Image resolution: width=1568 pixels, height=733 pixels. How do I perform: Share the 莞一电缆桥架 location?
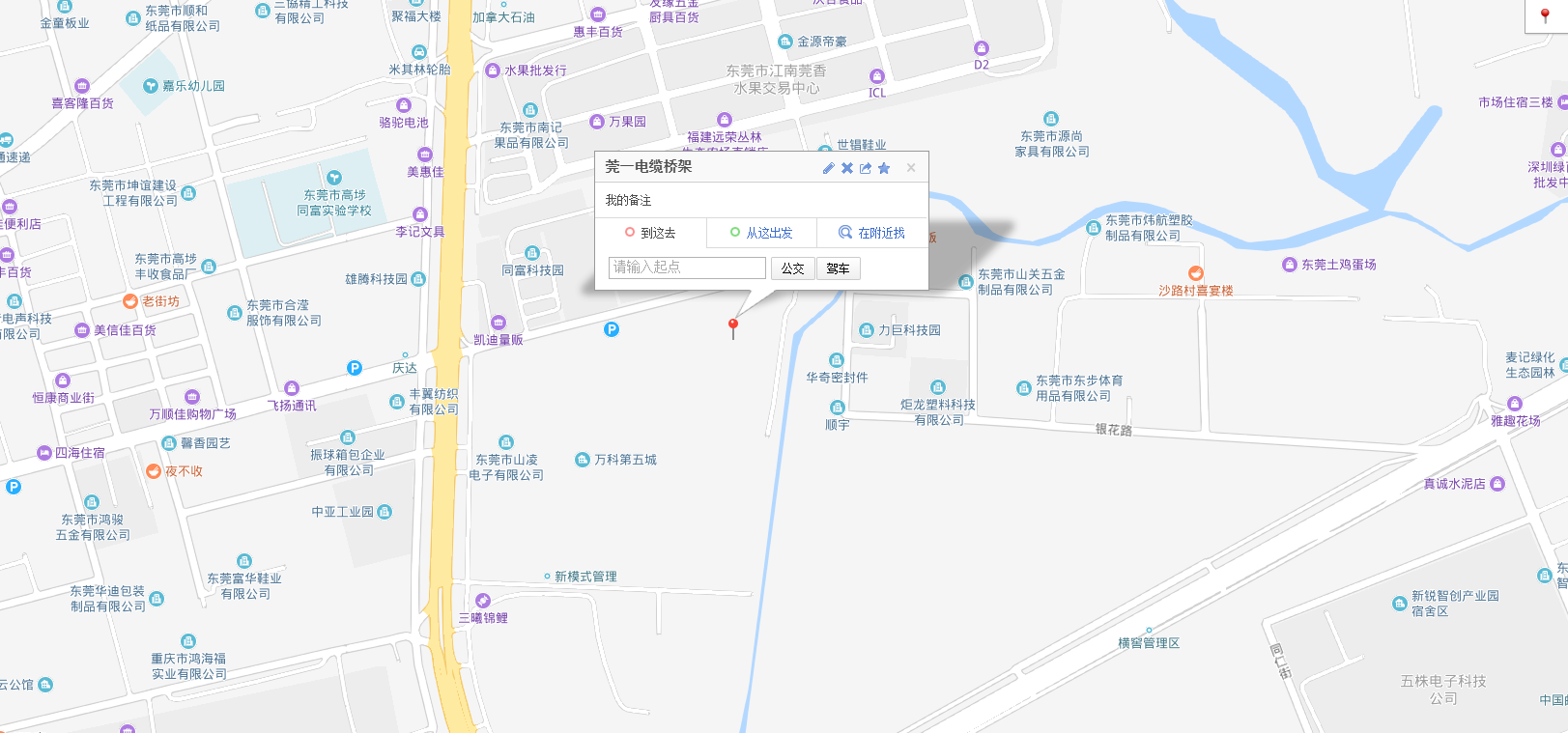point(866,168)
